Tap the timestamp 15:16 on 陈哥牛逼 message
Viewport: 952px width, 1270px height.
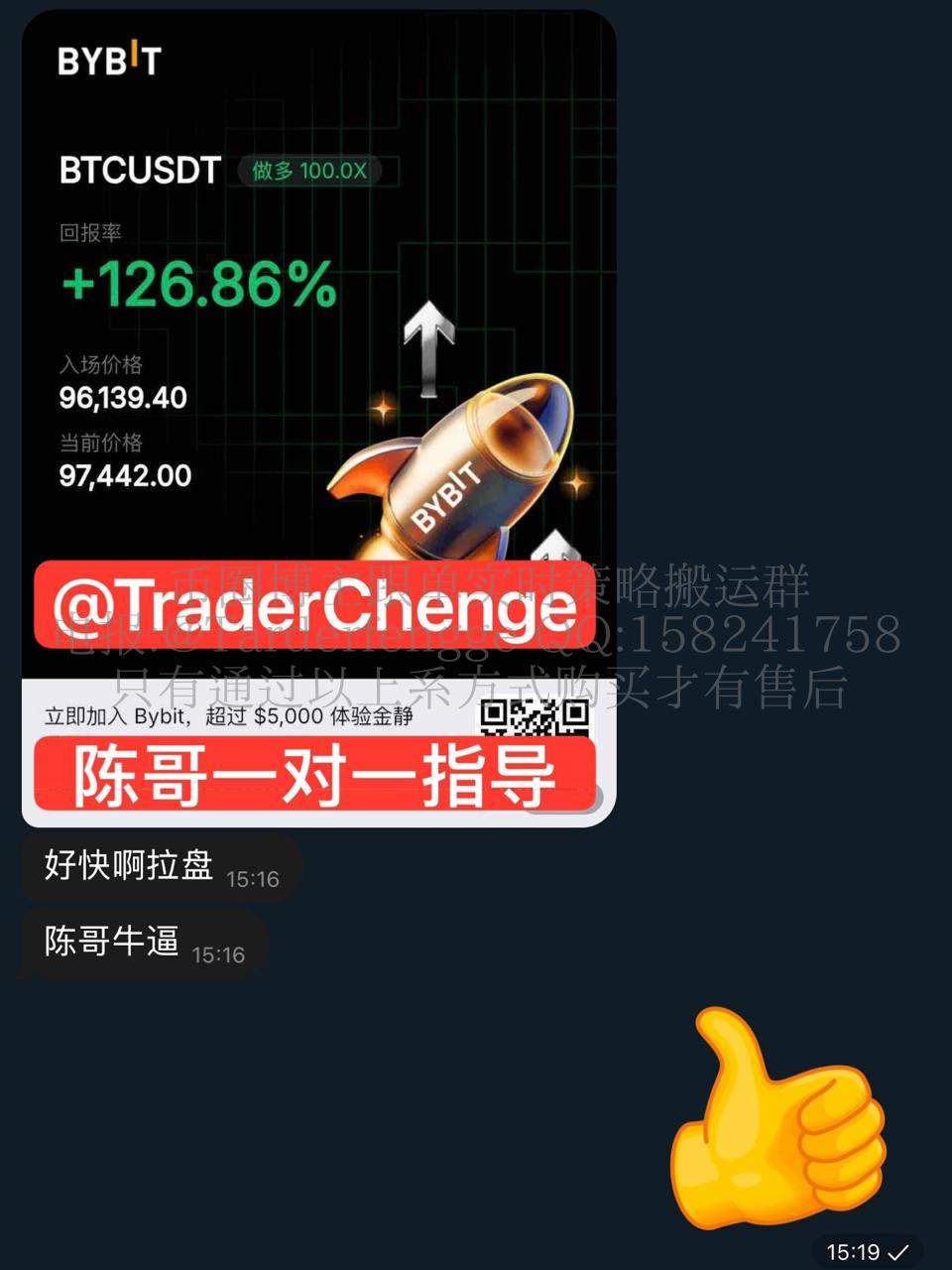pyautogui.click(x=220, y=955)
